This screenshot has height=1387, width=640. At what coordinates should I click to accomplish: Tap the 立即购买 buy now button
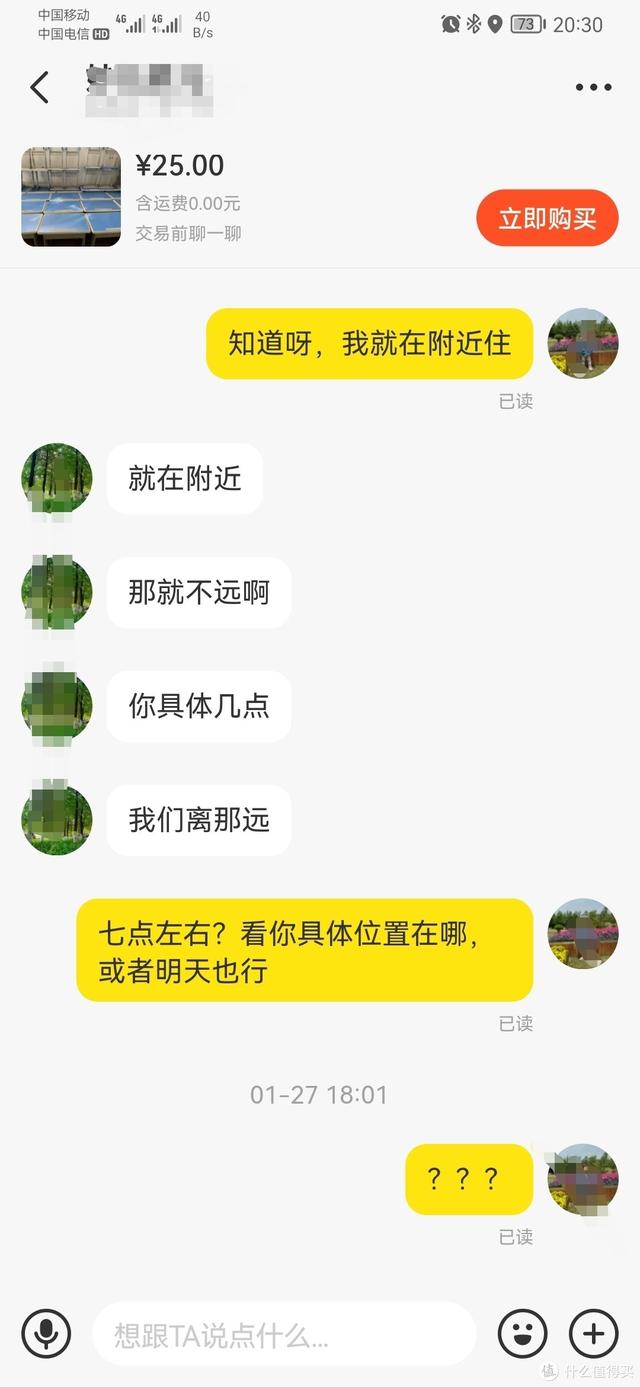click(547, 218)
